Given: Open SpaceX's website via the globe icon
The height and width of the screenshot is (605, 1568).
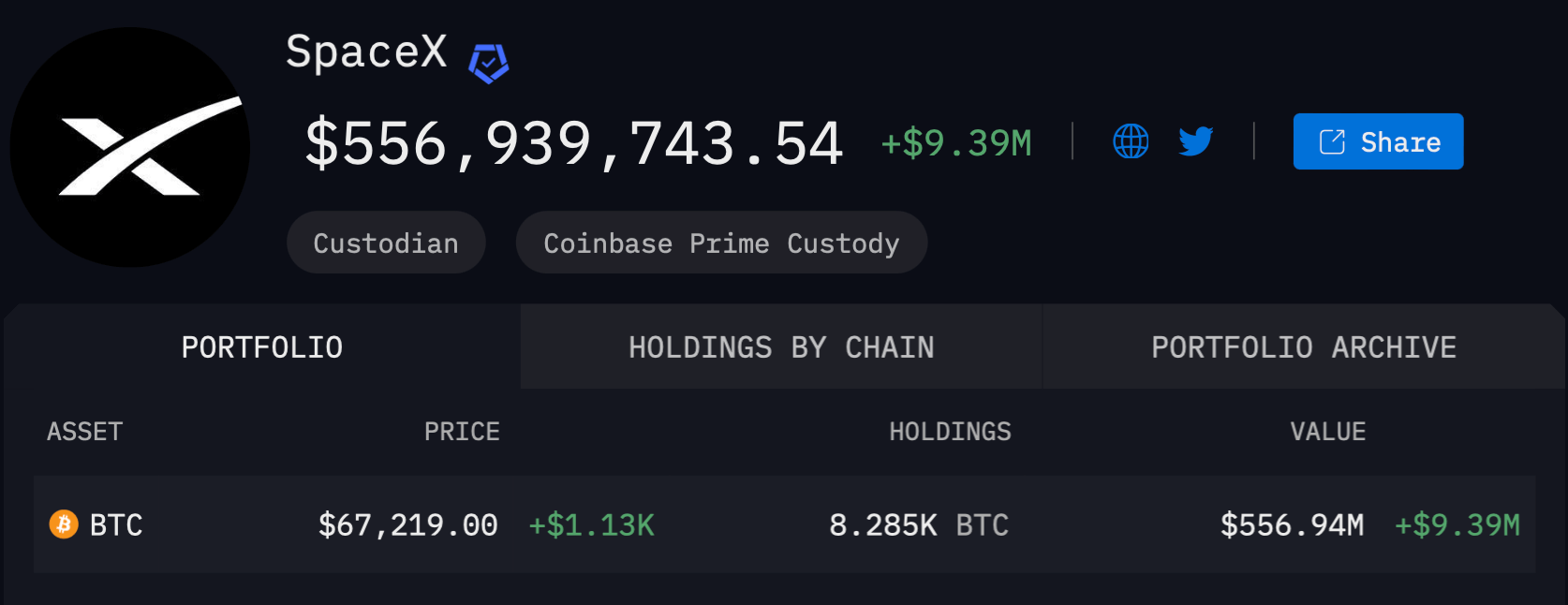Looking at the screenshot, I should (1131, 141).
